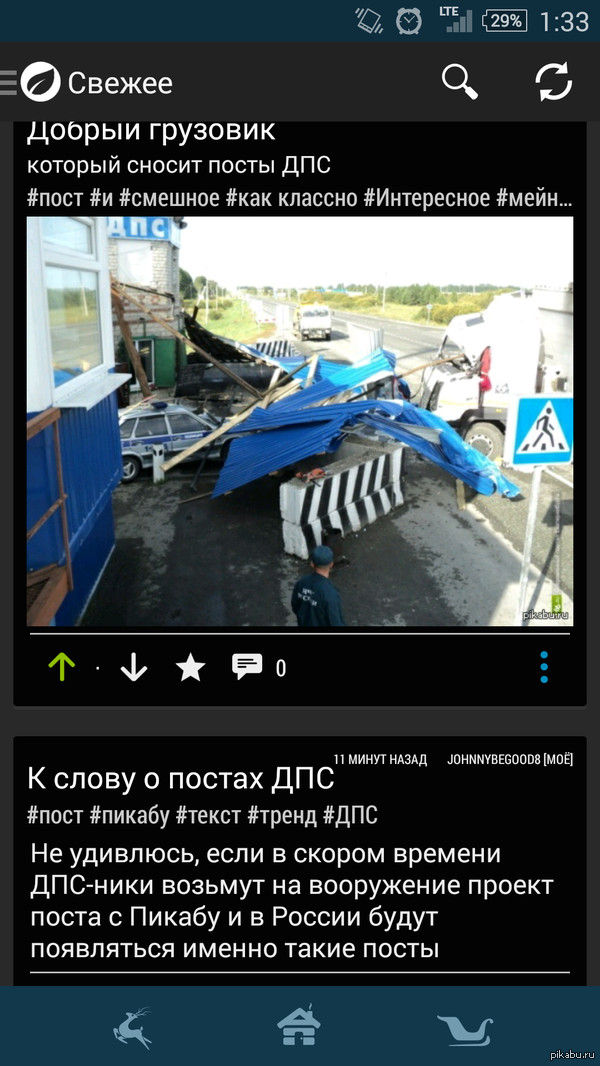600x1066 pixels.
Task: Downvote the Добрый грузовик post
Action: point(133,668)
